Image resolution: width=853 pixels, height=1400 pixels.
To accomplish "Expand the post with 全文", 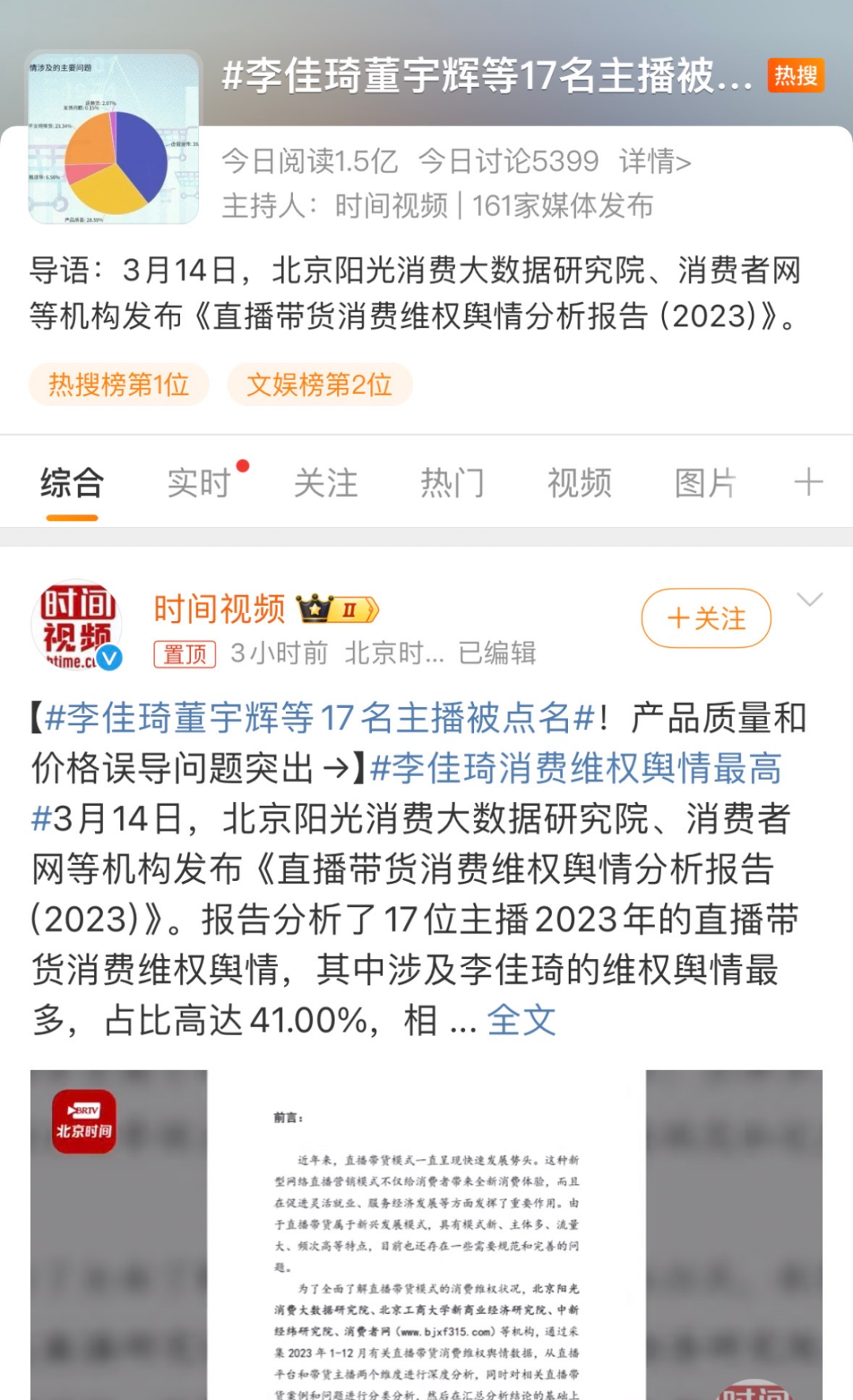I will (521, 1020).
